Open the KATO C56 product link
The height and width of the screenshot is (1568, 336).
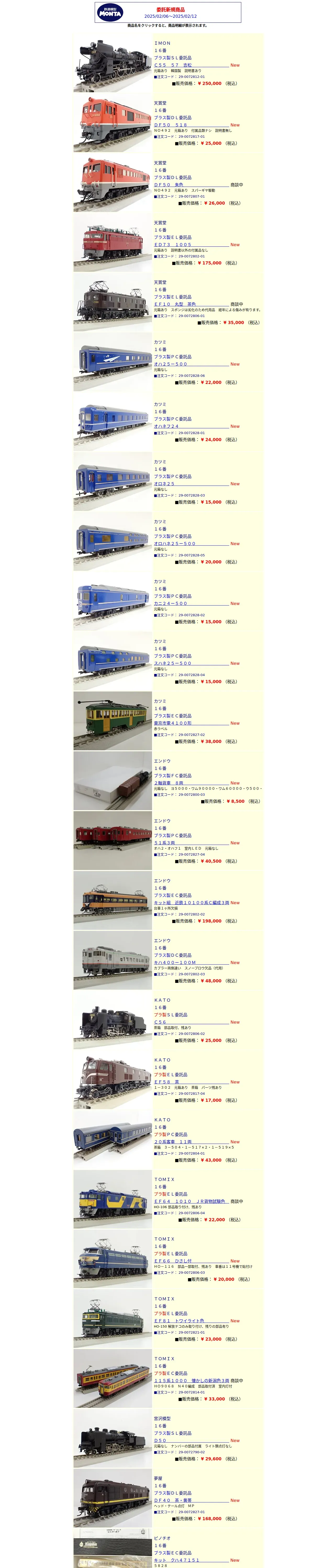(x=160, y=1022)
